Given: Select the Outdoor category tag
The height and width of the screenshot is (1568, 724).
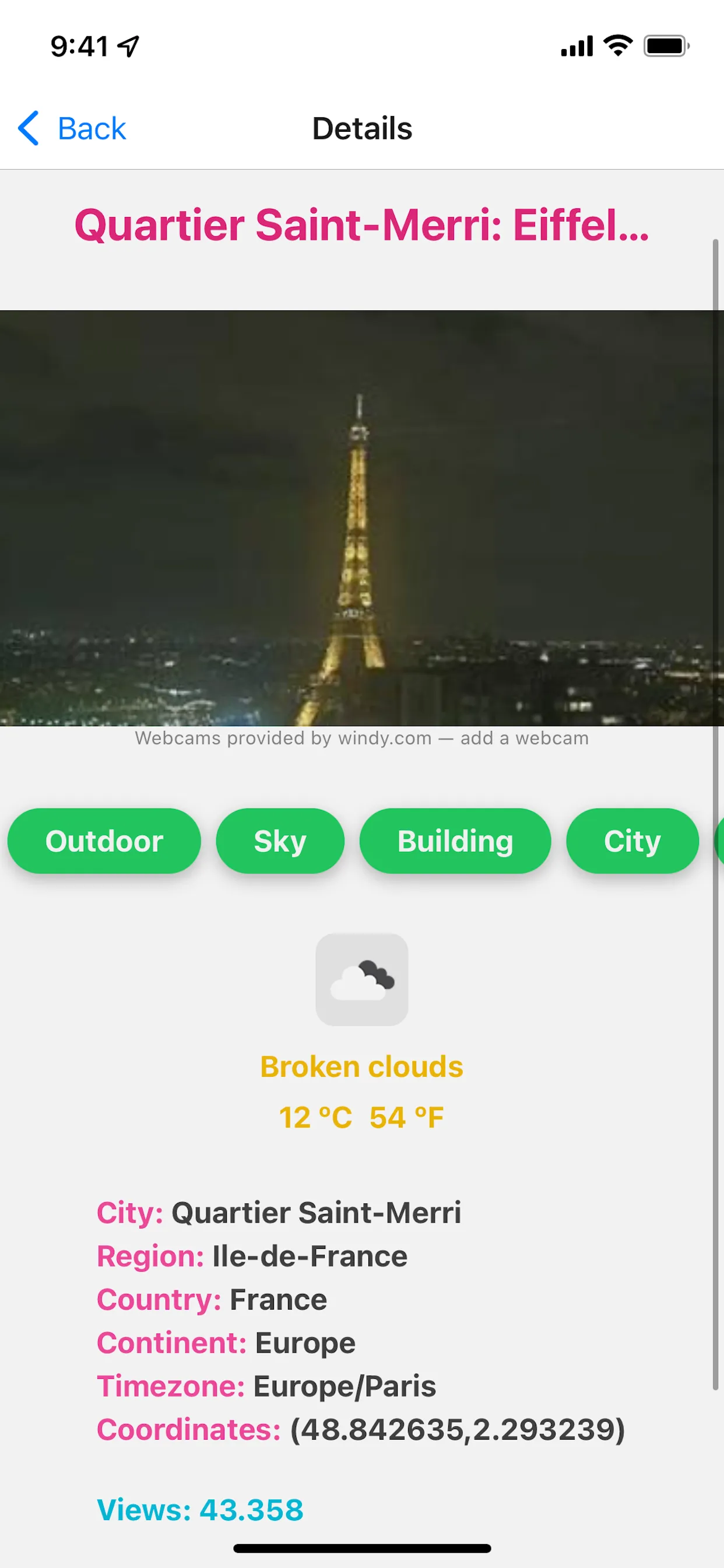Looking at the screenshot, I should 104,841.
